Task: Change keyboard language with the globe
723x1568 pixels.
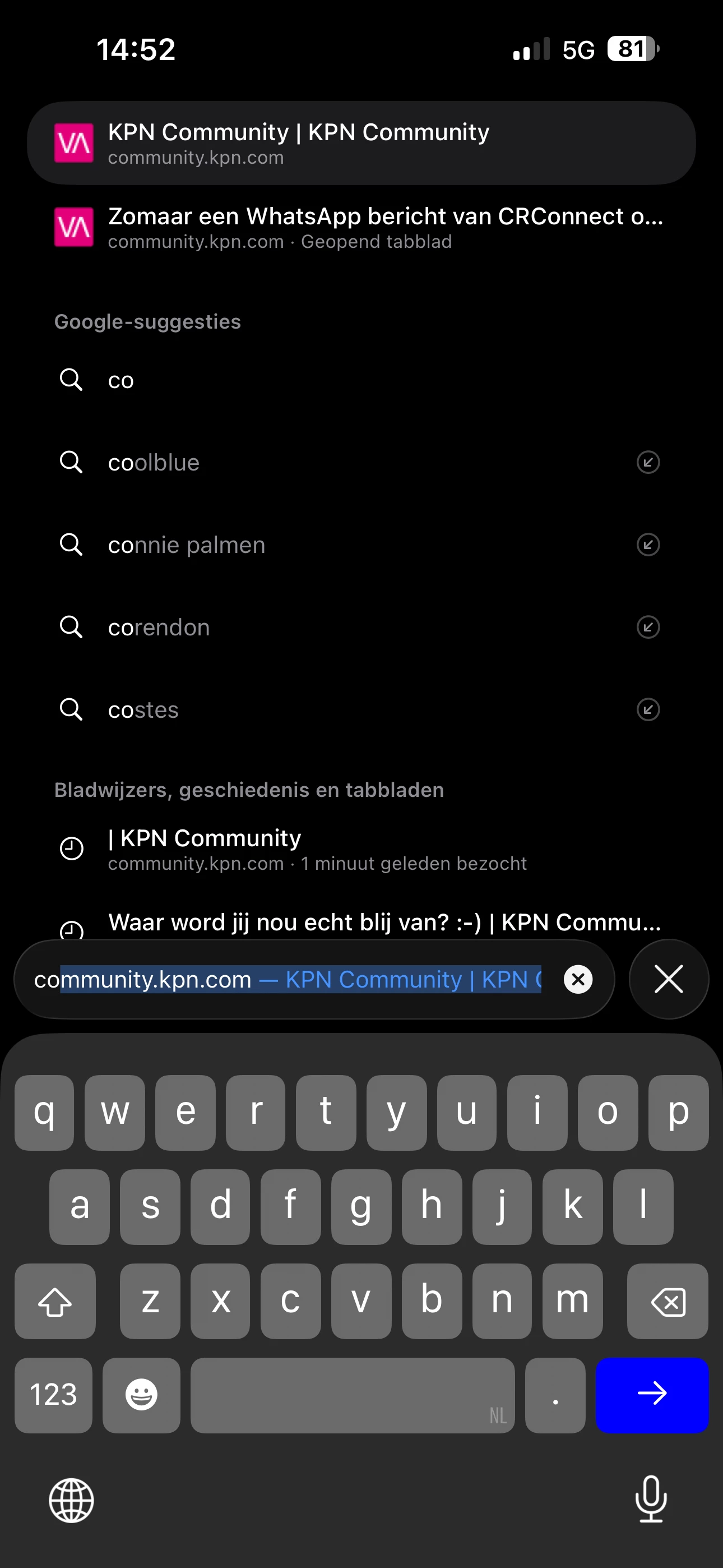Action: (71, 1501)
